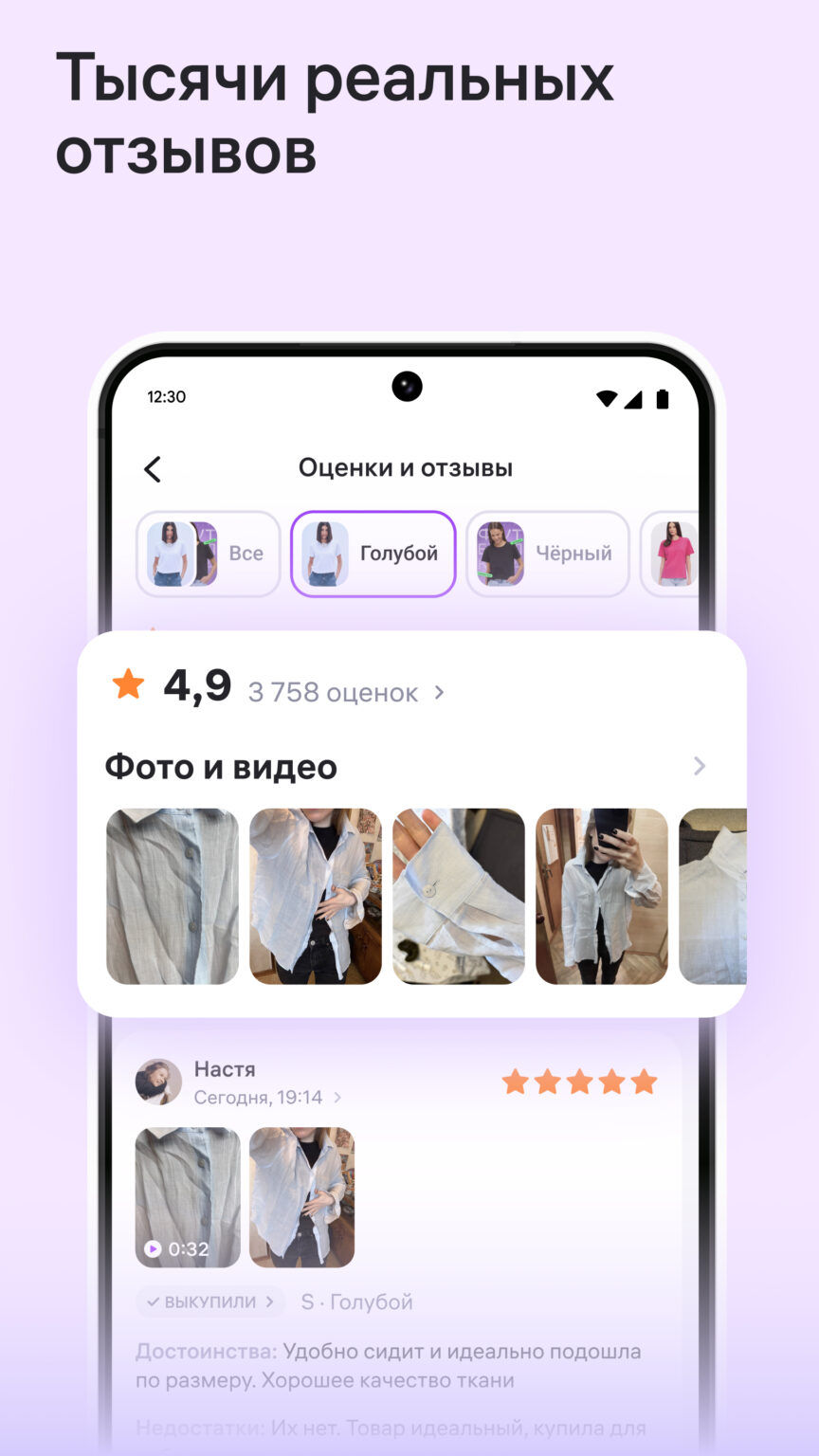819x1456 pixels.
Task: Open all photos via Фото и видео chevron
Action: coord(699,766)
